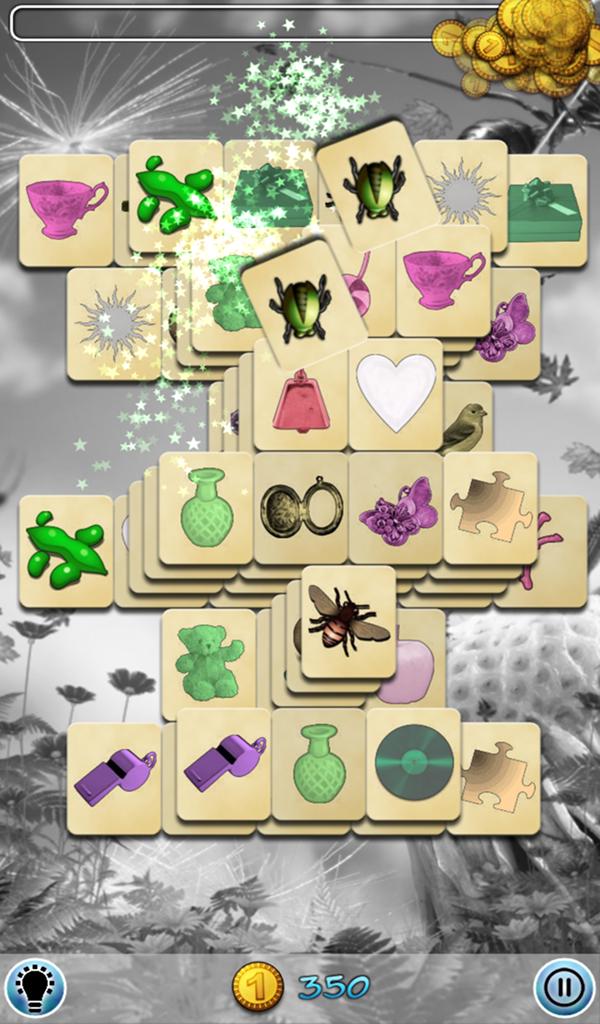Pick the red cowbell tile
Screen dimensions: 600x1024
tap(301, 401)
